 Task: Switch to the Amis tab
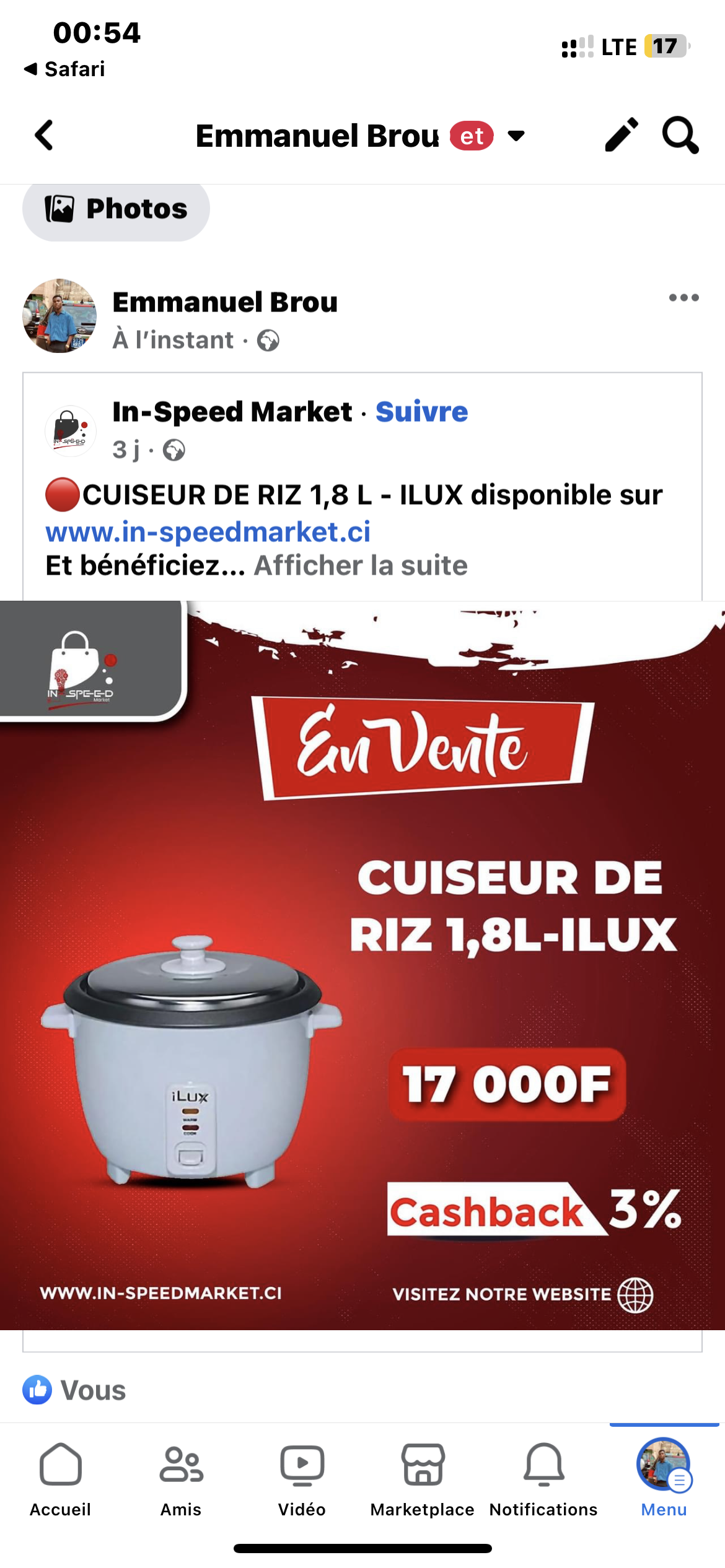pos(181,1477)
